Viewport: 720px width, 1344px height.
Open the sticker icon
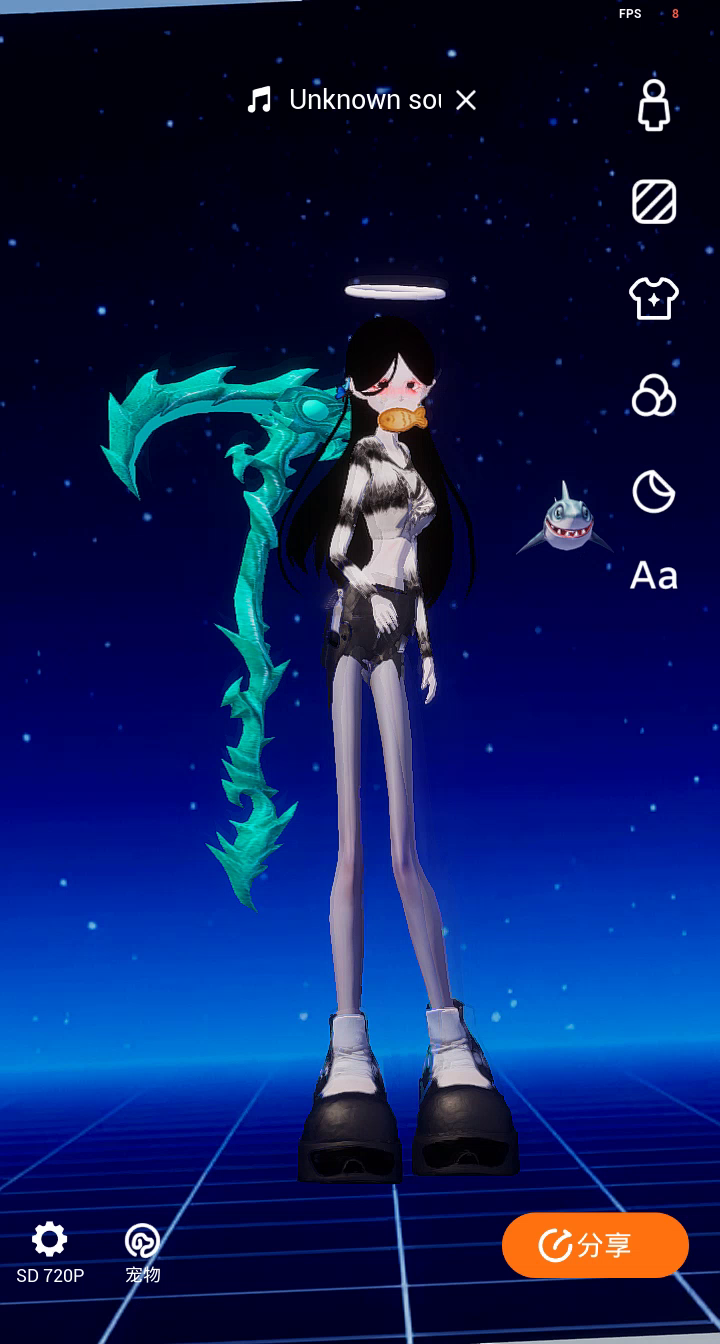(x=654, y=492)
